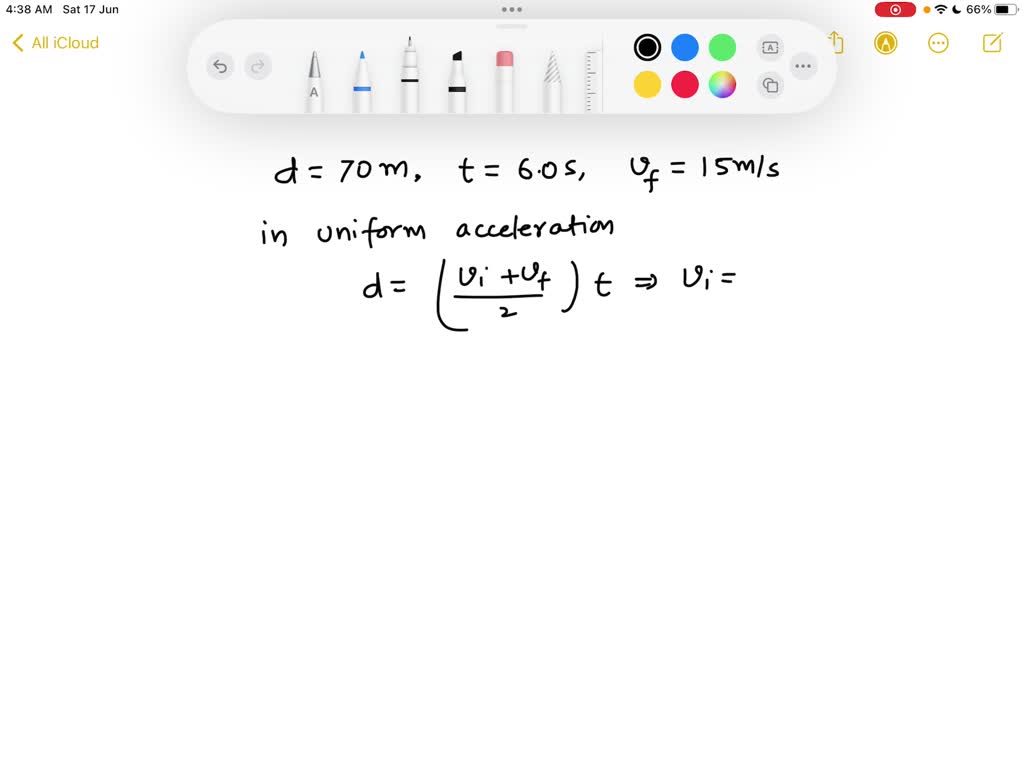
Task: Insert a text box
Action: 770,47
